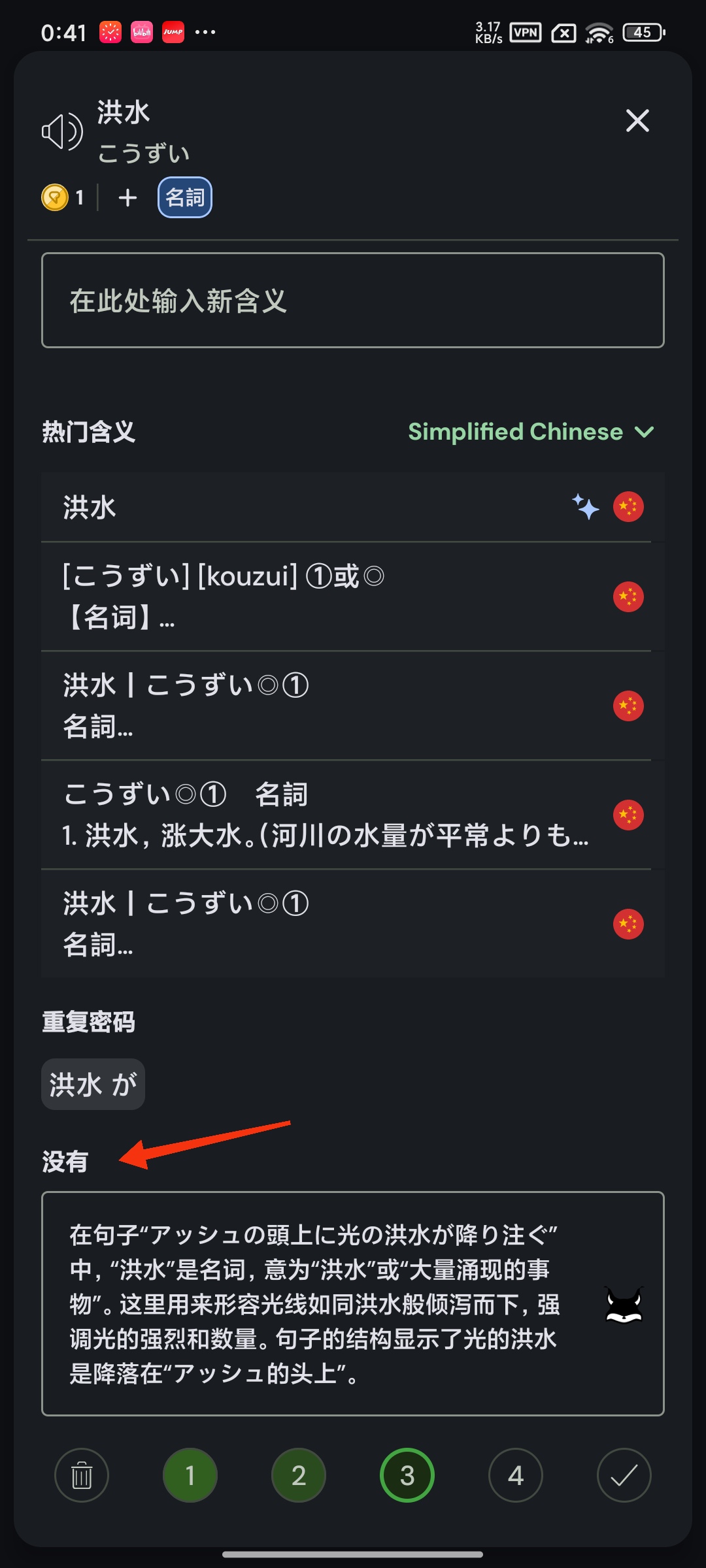Set word level to 2
Image resolution: width=706 pixels, height=1568 pixels.
299,1475
